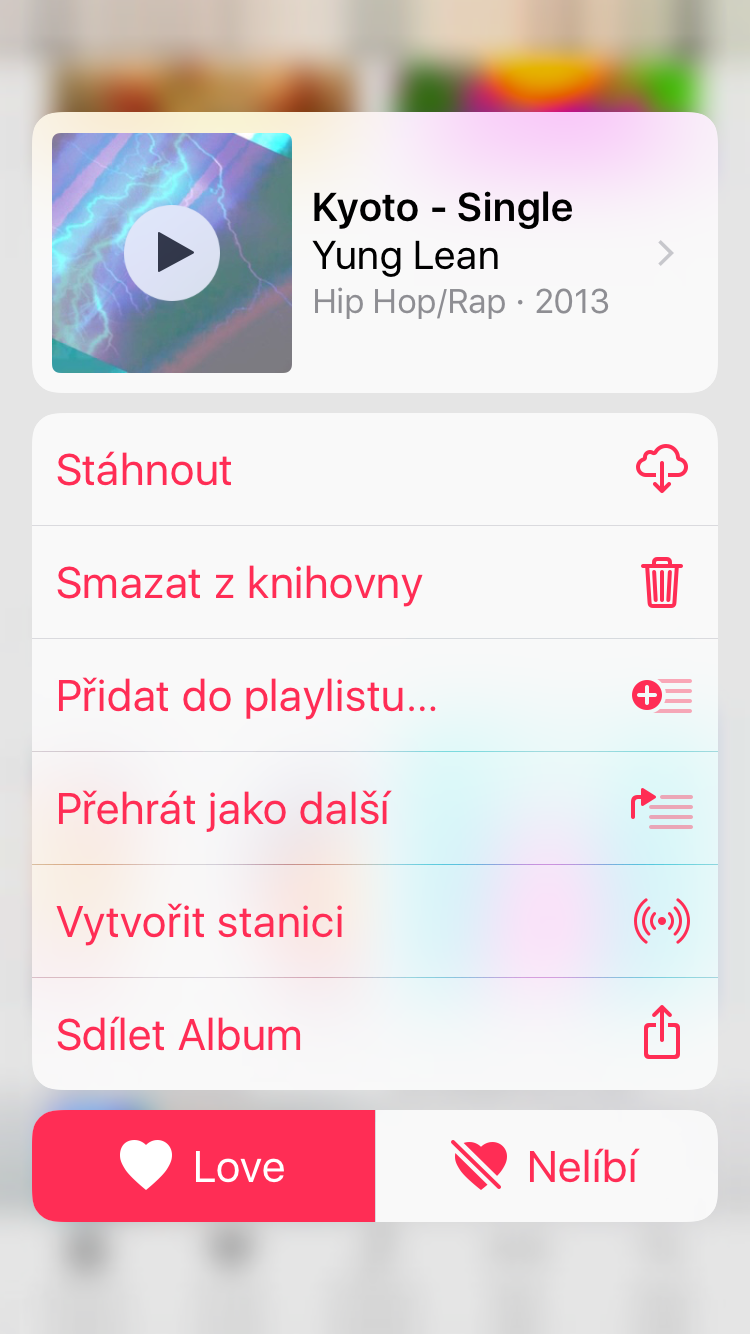Tap the Nelíbí dislike button
Screen dimensions: 750x1334
pos(546,1166)
